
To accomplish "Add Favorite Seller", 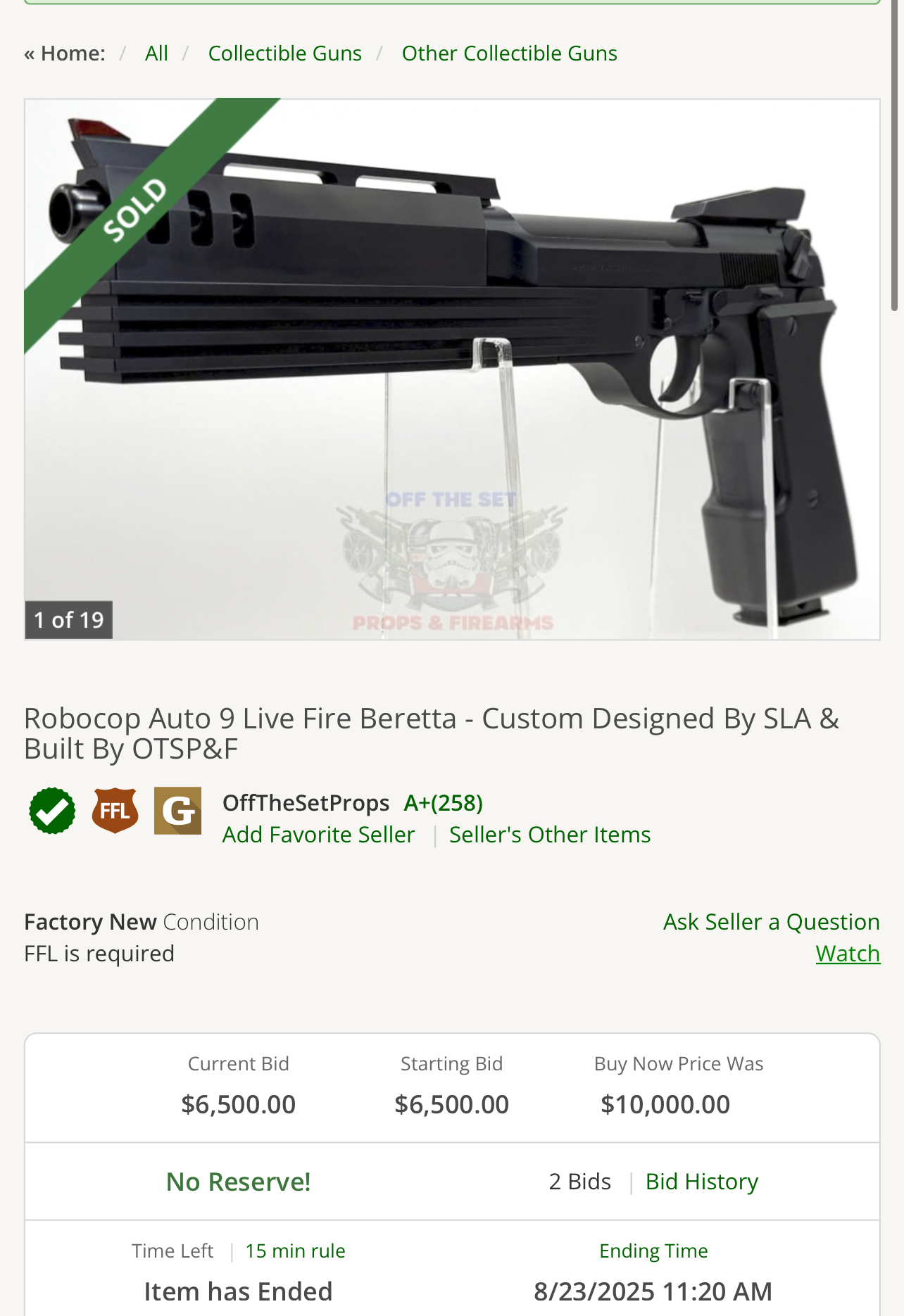I will 318,835.
